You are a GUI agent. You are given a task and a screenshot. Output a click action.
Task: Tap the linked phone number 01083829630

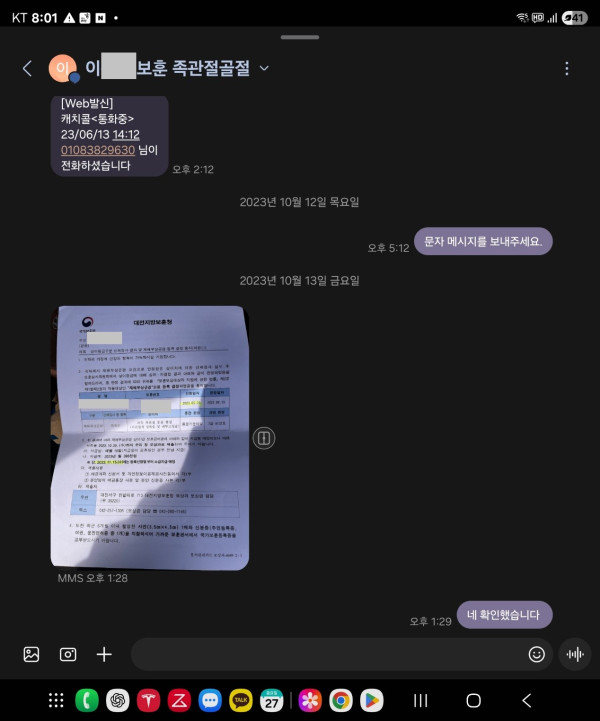tap(97, 150)
